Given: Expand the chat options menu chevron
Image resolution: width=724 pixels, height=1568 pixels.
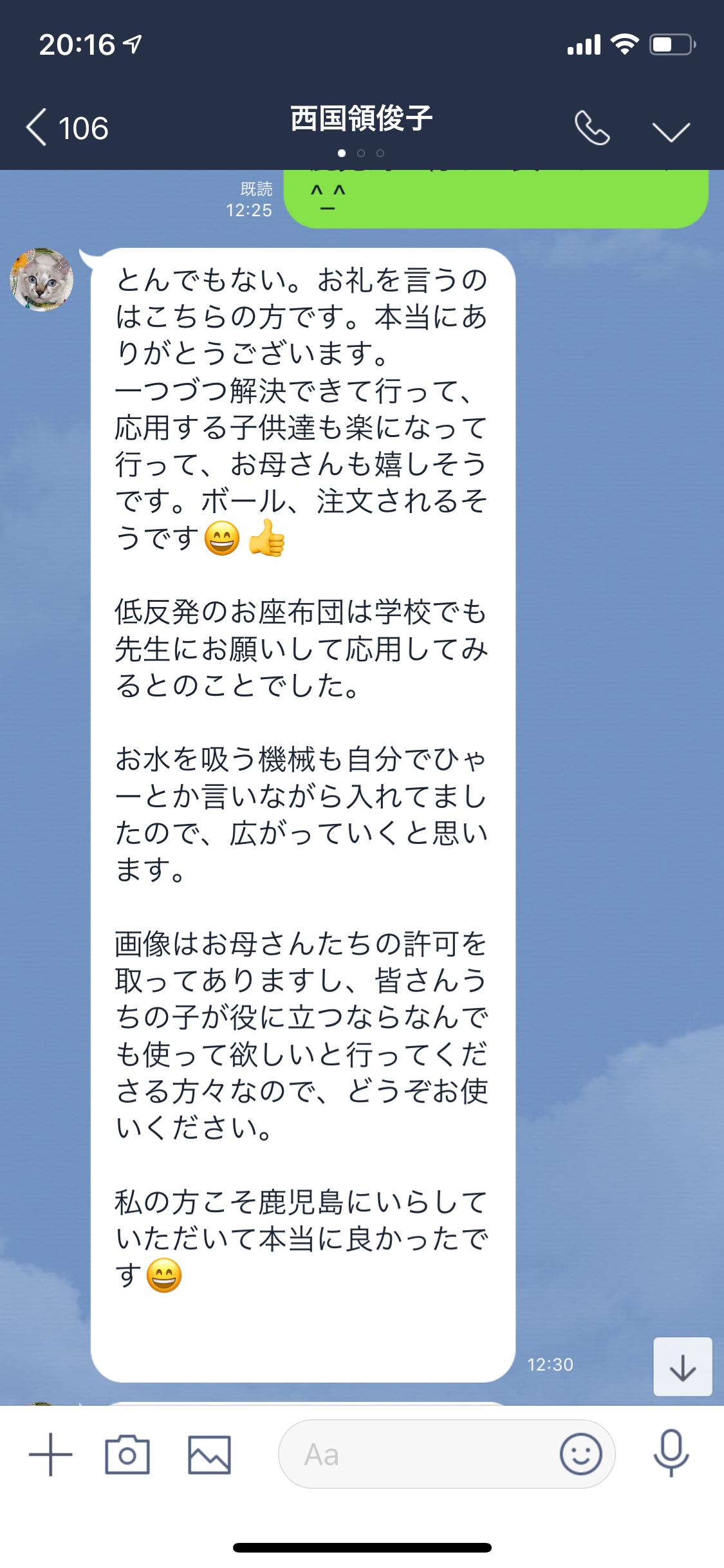Looking at the screenshot, I should (671, 131).
